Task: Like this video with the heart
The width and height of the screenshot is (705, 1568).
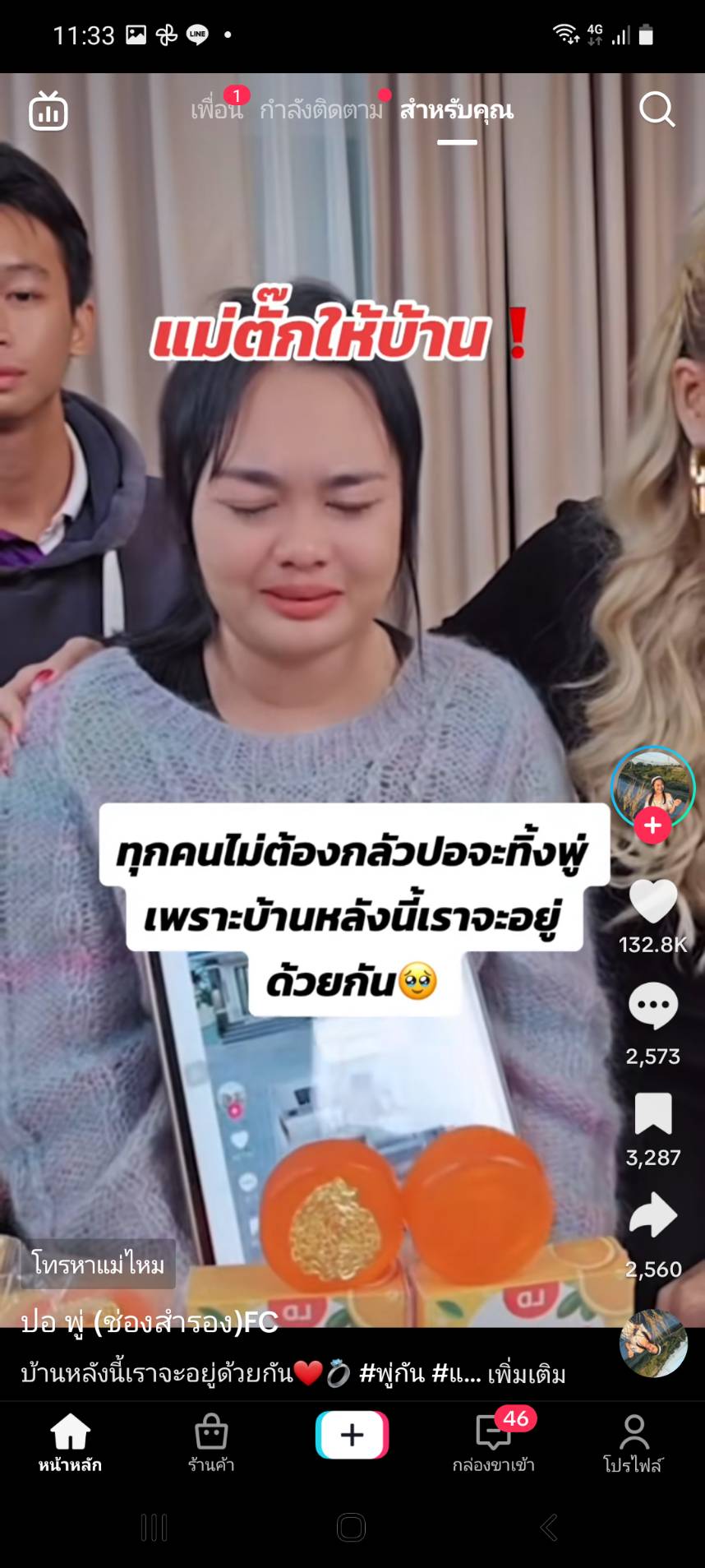Action: [652, 901]
